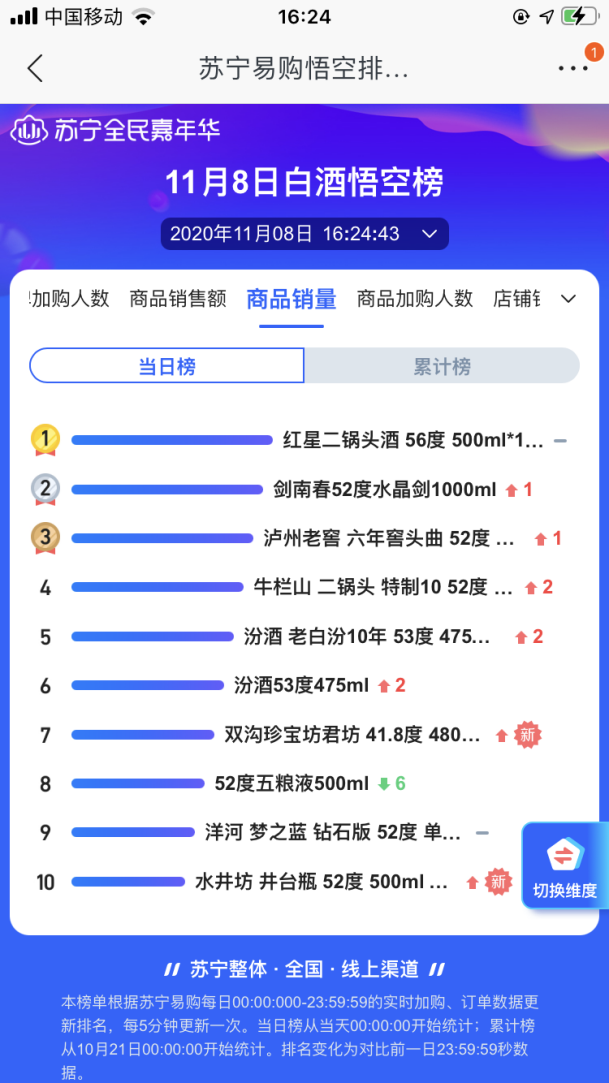Image resolution: width=609 pixels, height=1083 pixels.
Task: Switch to the 商品销售额 tab
Action: point(178,298)
